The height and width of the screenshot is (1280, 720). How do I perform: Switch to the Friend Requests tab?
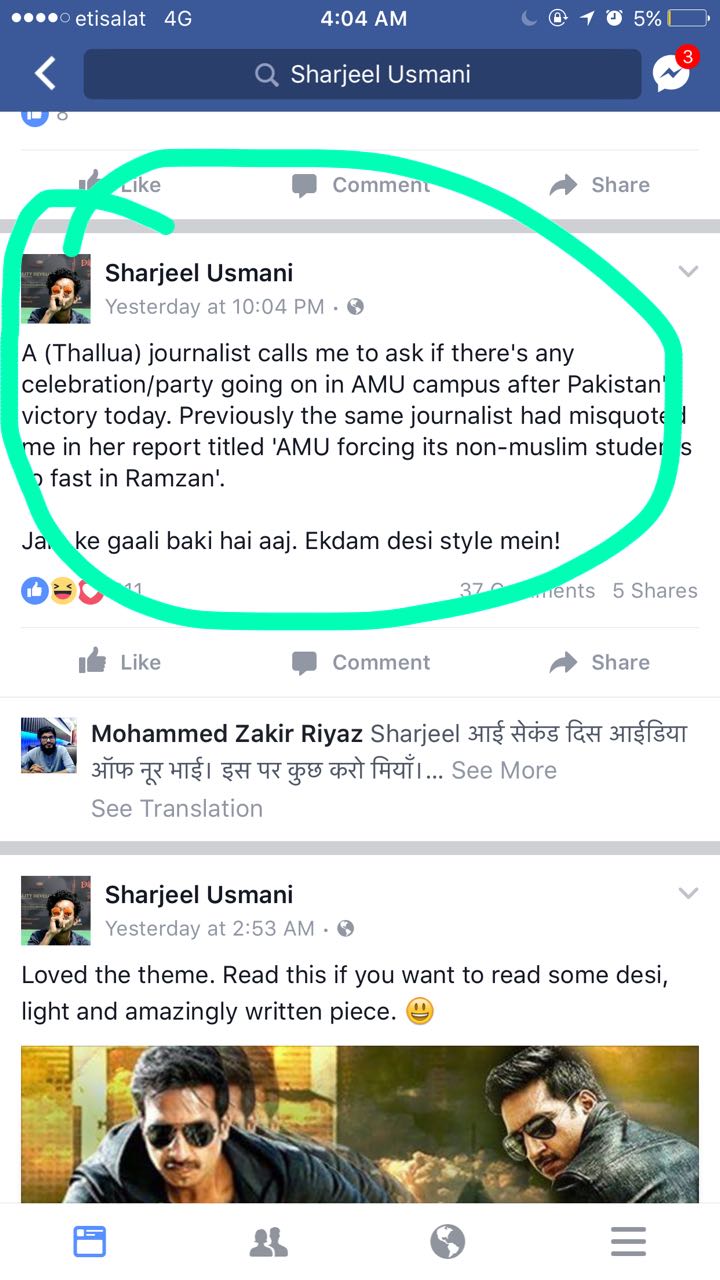(x=269, y=1242)
